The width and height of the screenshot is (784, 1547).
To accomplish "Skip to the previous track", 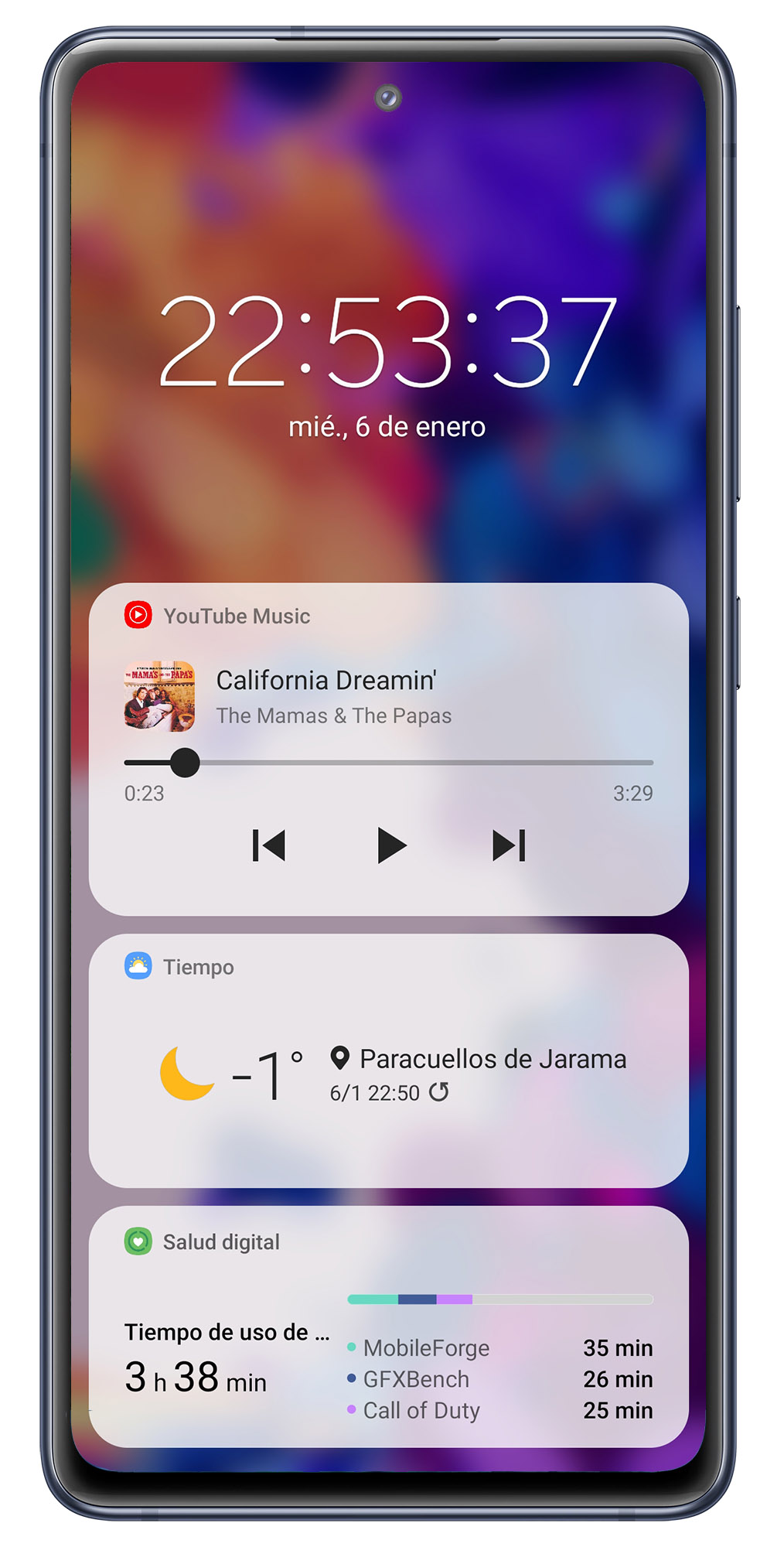I will point(269,845).
